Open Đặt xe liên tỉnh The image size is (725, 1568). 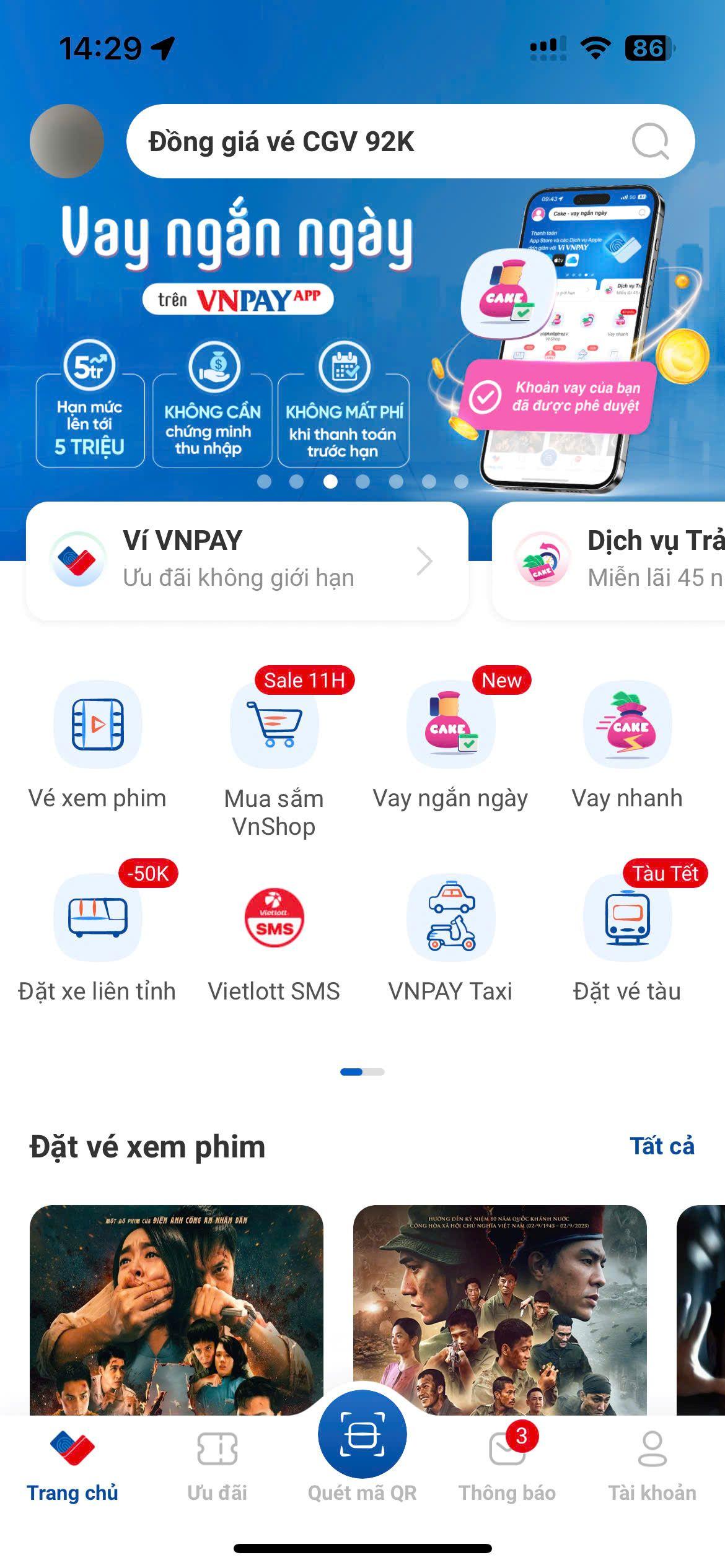point(98,918)
